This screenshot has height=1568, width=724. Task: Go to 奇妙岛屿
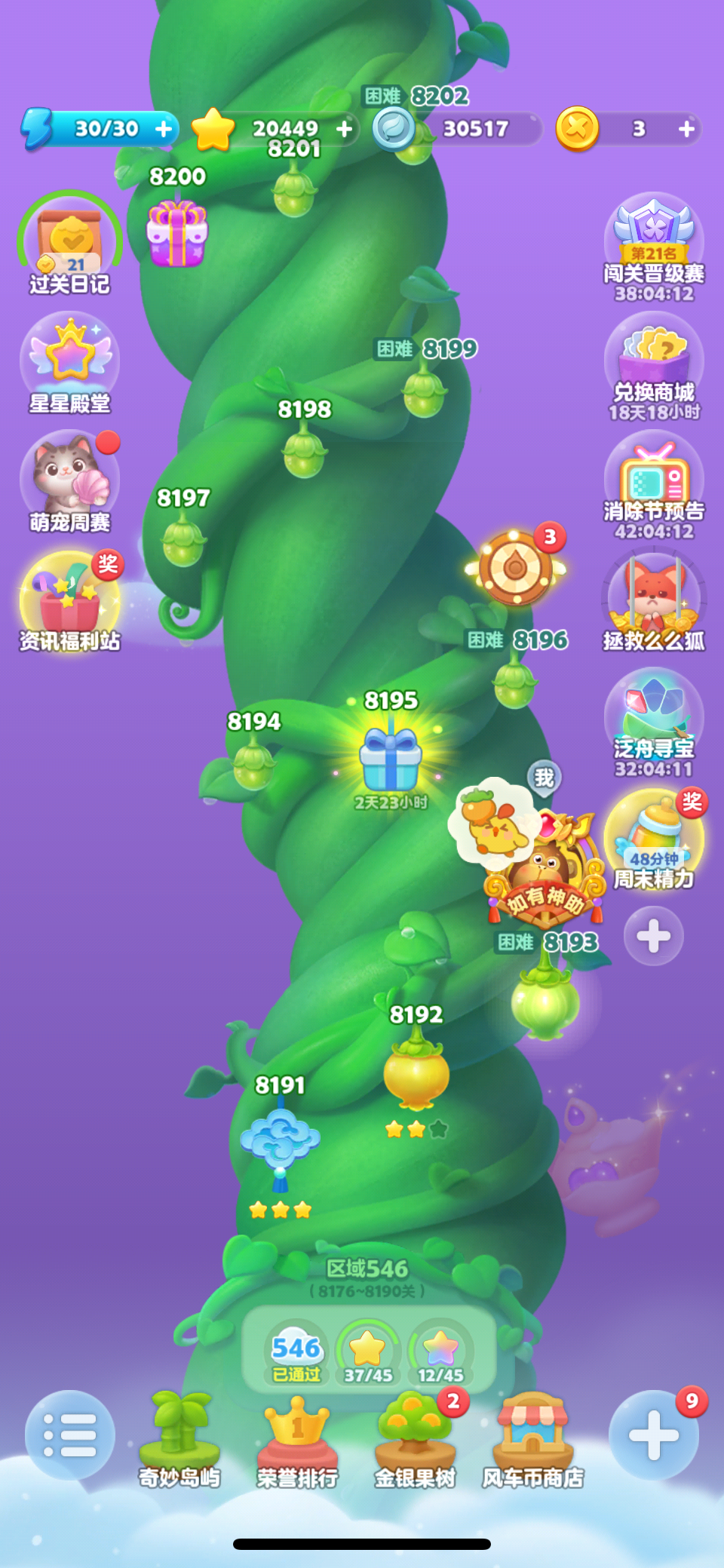tap(179, 1441)
